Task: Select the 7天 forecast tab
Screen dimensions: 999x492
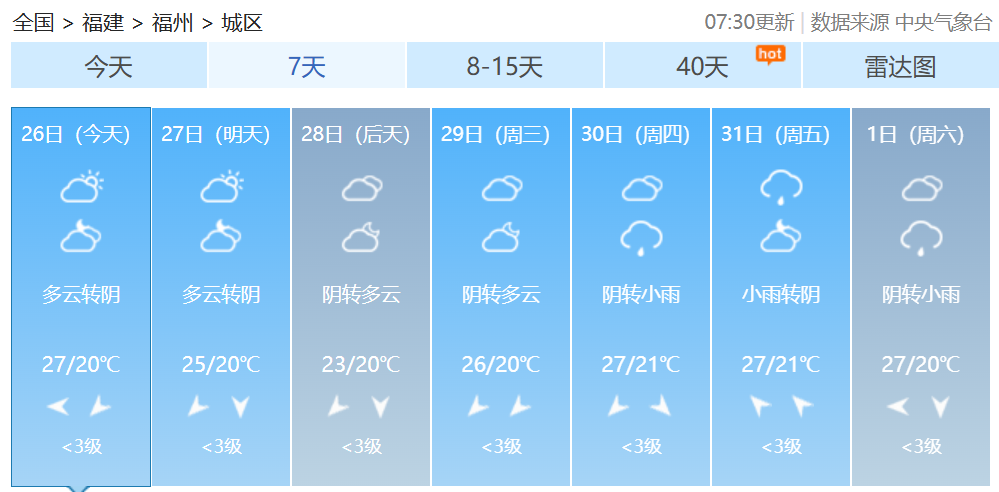Action: pyautogui.click(x=306, y=66)
